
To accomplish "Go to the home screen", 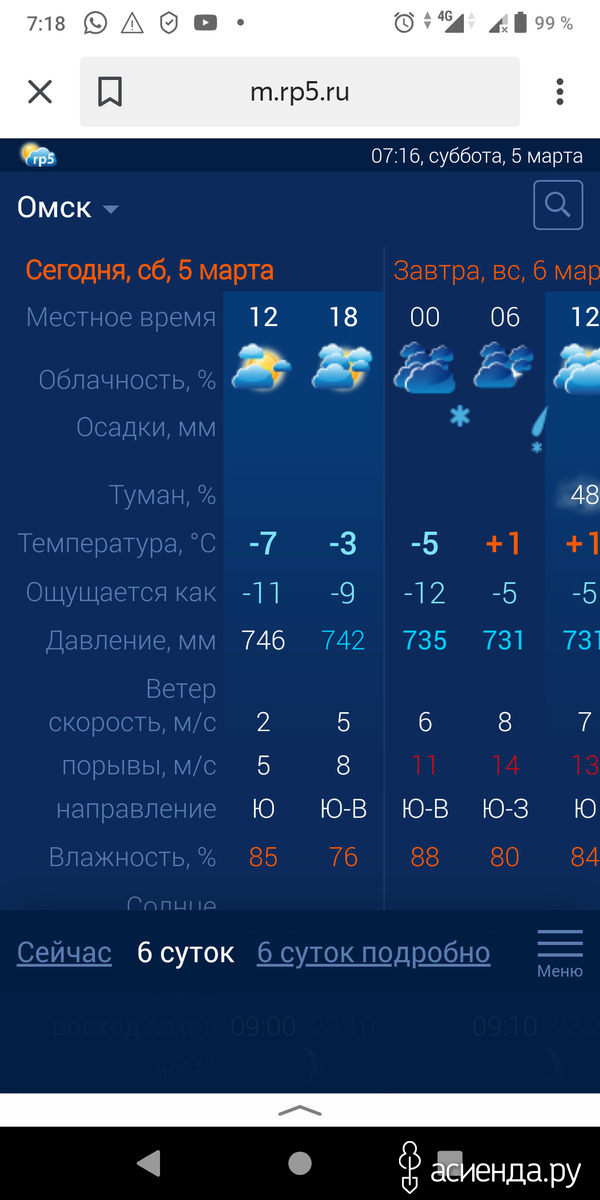I will [x=300, y=1163].
